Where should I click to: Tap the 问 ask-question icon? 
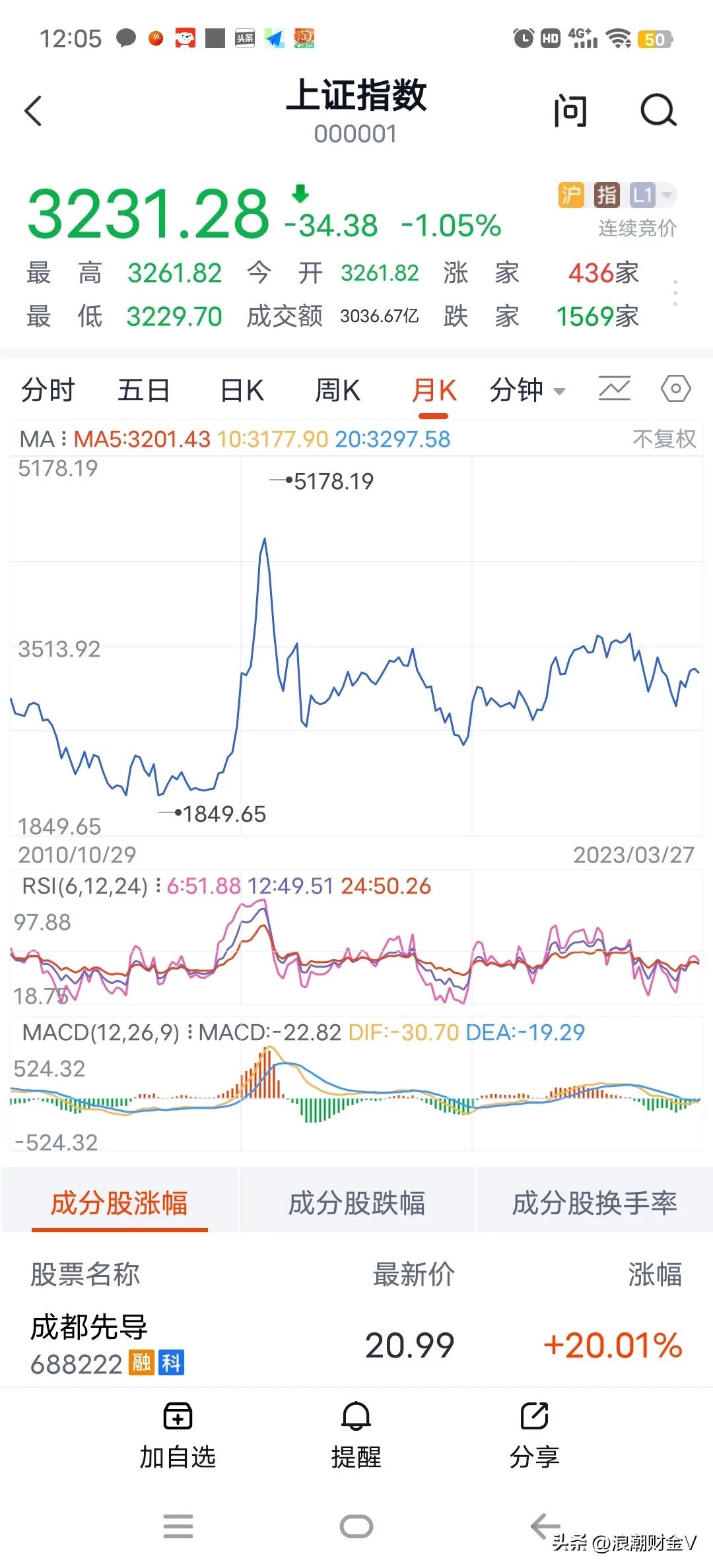tap(570, 111)
